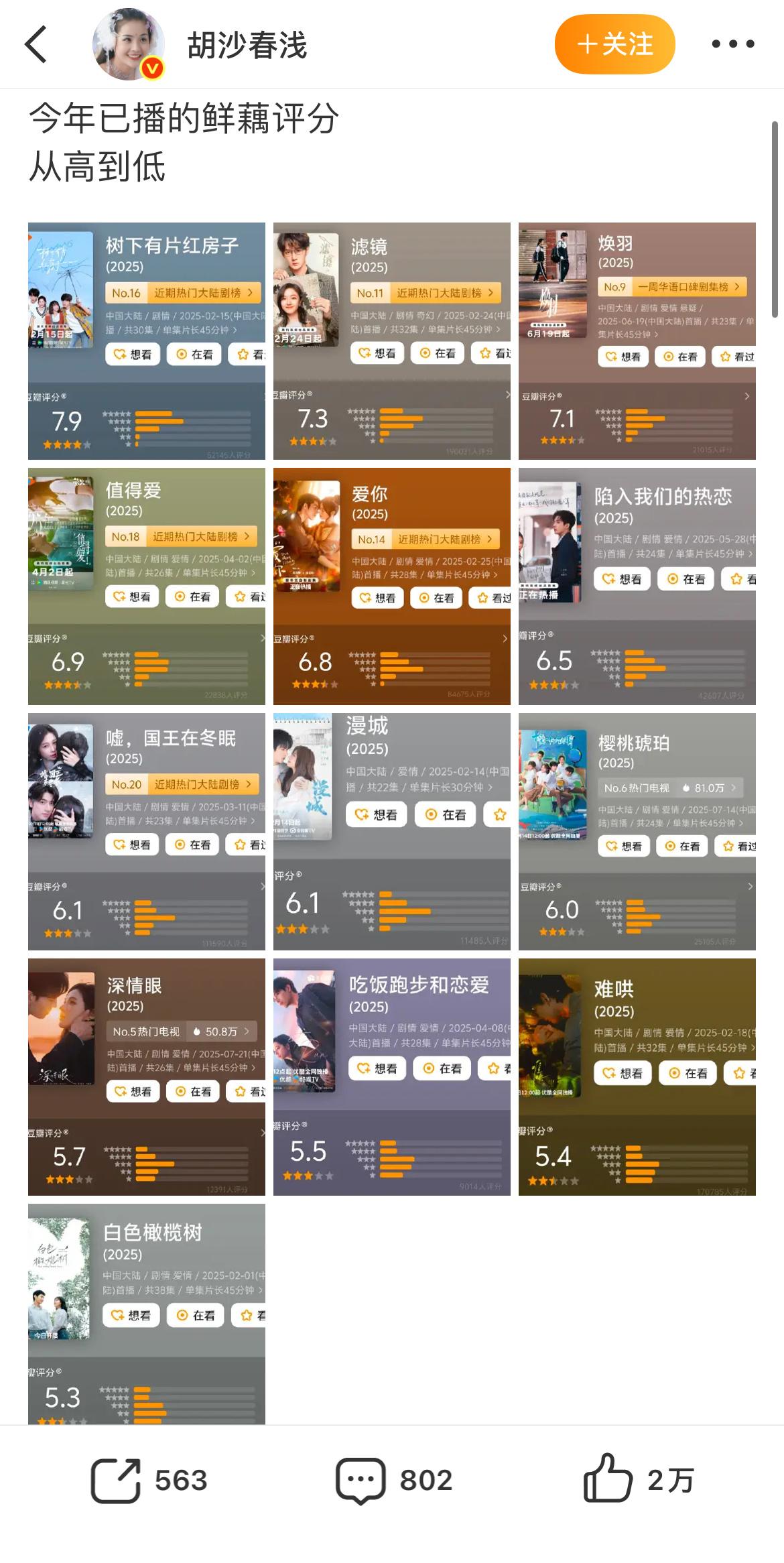Go back using the back arrow
The height and width of the screenshot is (1563, 784).
click(37, 44)
